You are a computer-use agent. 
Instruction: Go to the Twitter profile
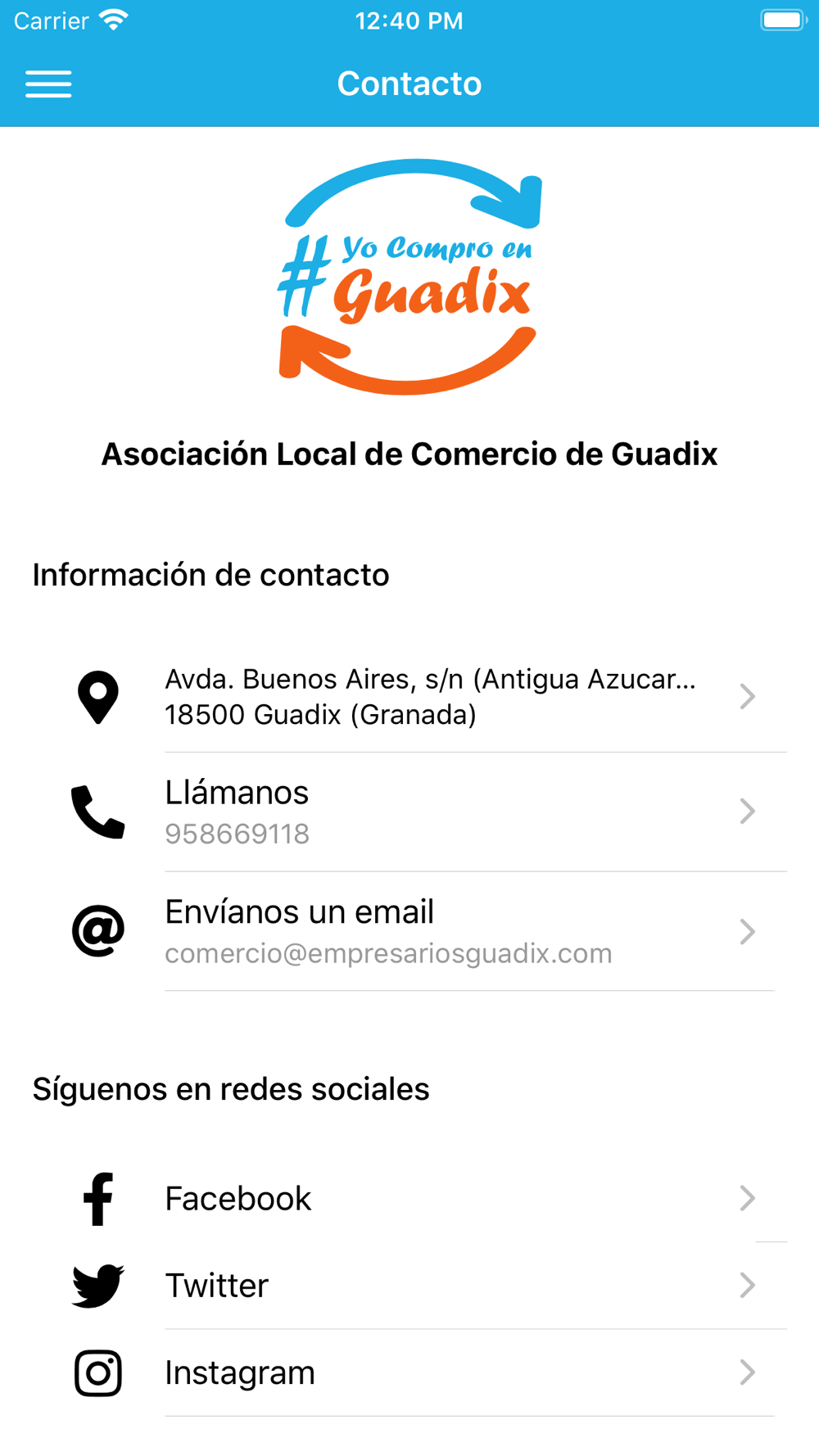click(x=430, y=1285)
